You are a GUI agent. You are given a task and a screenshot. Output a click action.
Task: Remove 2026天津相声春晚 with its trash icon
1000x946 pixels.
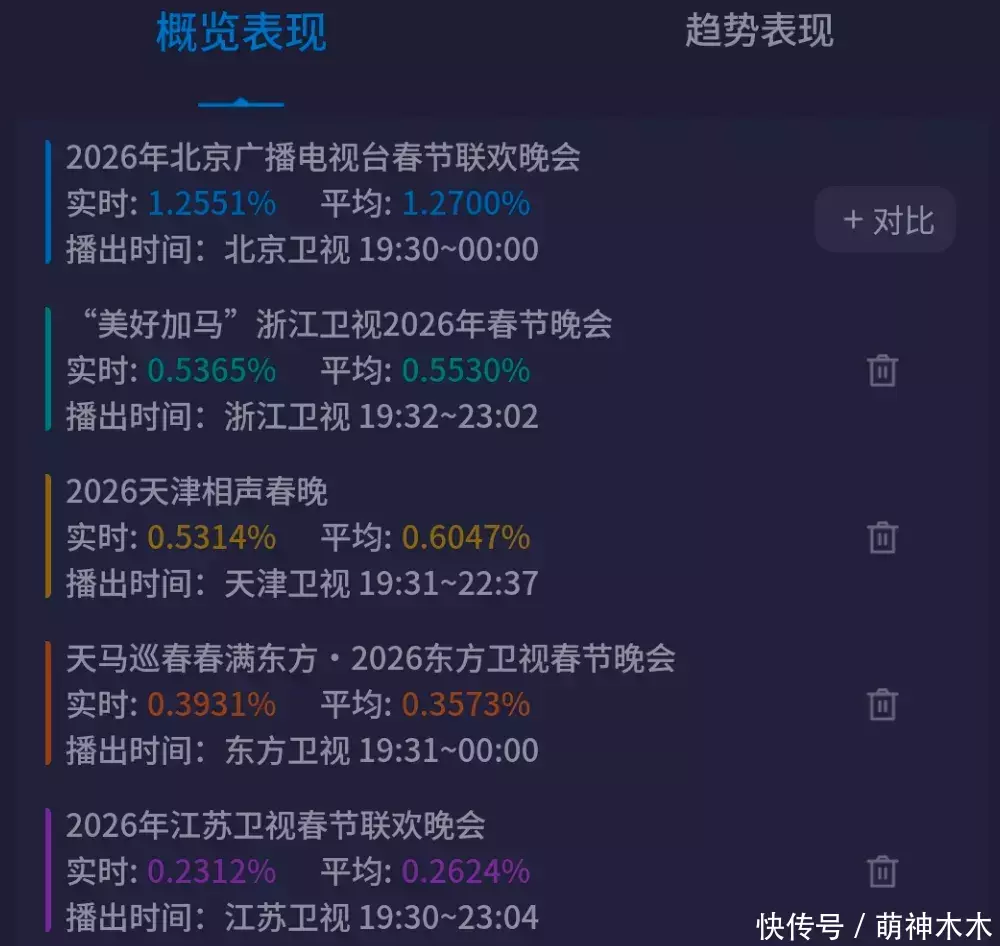(x=882, y=538)
